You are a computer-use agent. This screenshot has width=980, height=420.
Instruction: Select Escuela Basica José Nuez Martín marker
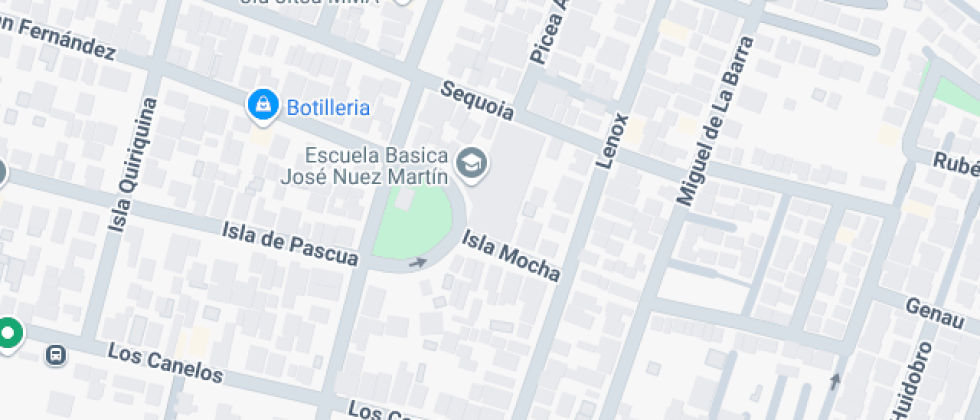[x=470, y=163]
